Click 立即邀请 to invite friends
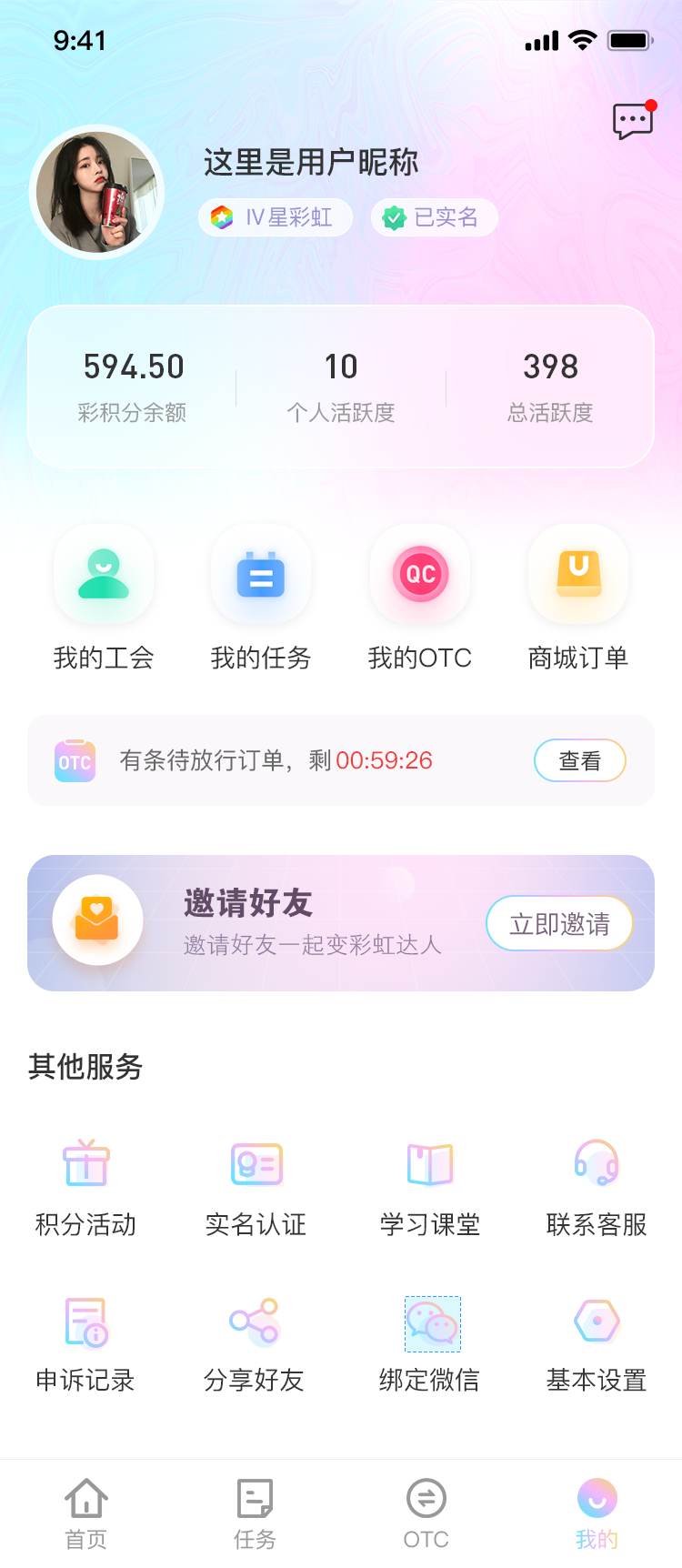This screenshot has height=1568, width=682. click(x=559, y=922)
